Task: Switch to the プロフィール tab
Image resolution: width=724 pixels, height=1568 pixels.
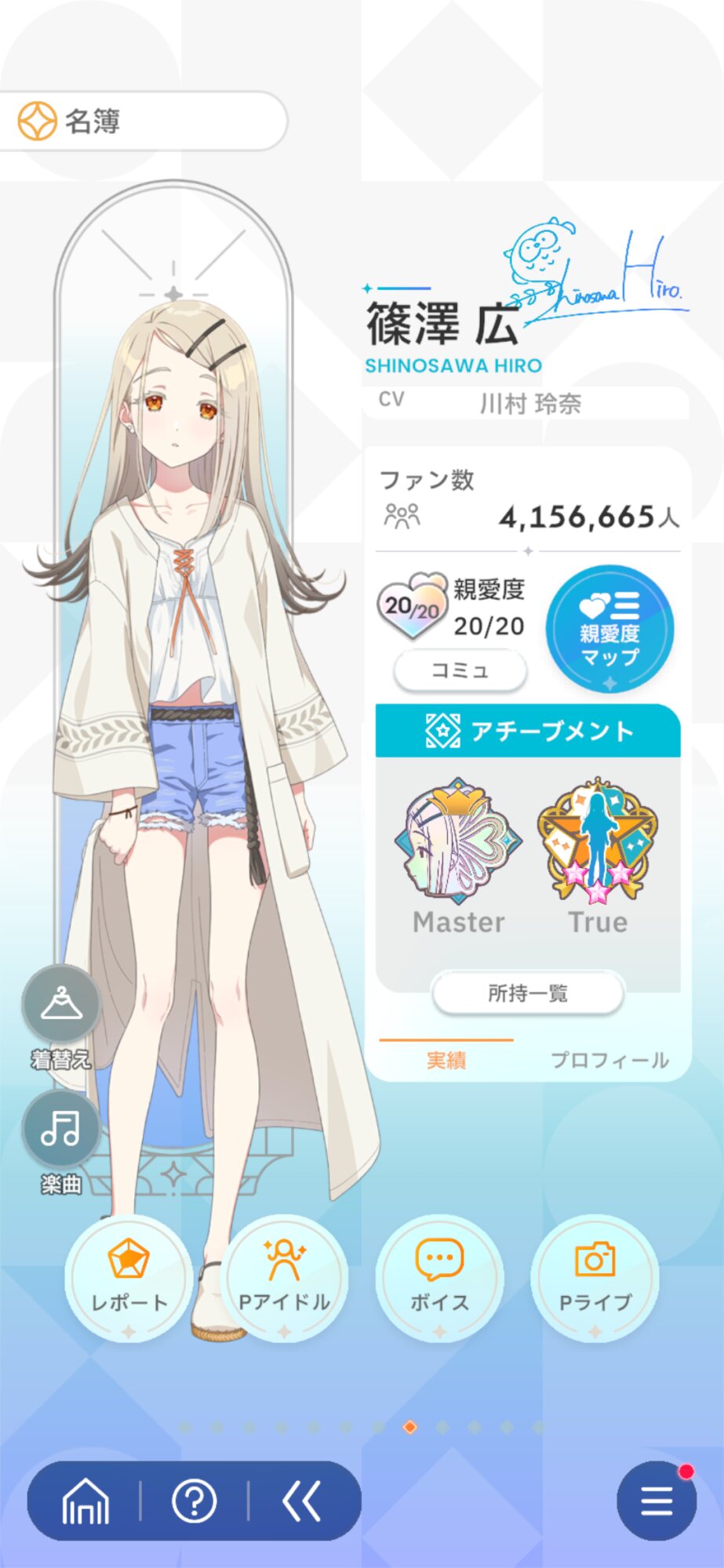Action: coord(609,1060)
